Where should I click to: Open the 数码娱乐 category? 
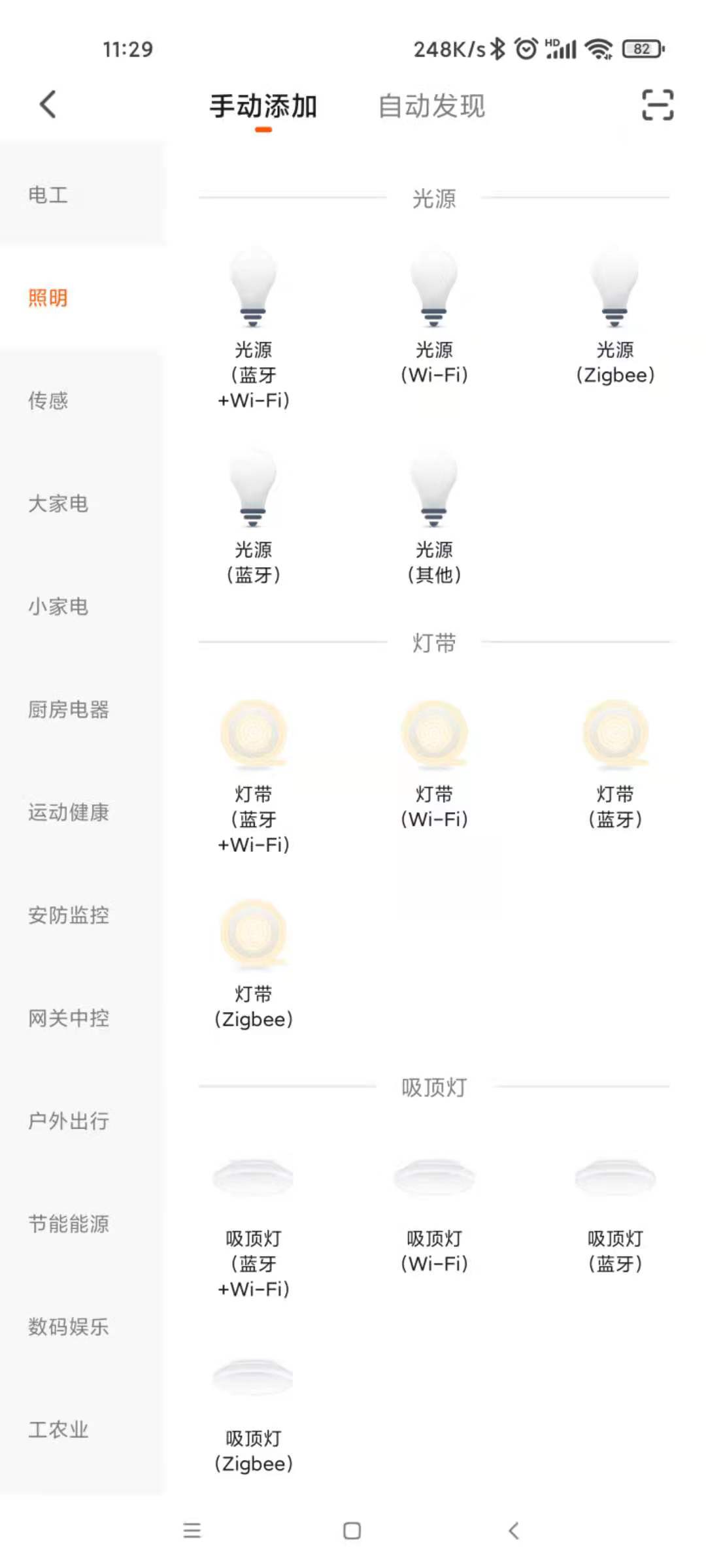coord(69,1326)
